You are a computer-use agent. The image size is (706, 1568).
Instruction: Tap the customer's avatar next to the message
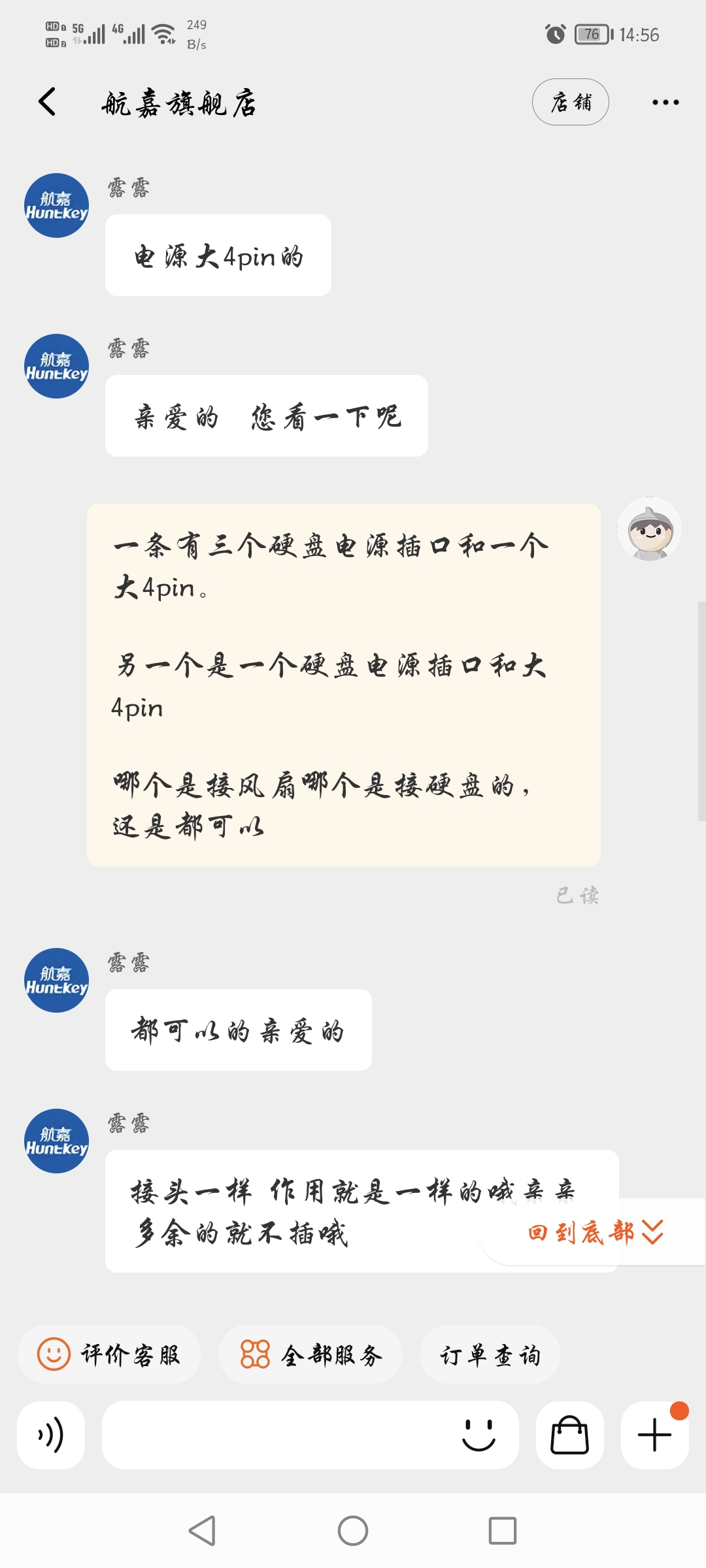click(x=648, y=529)
